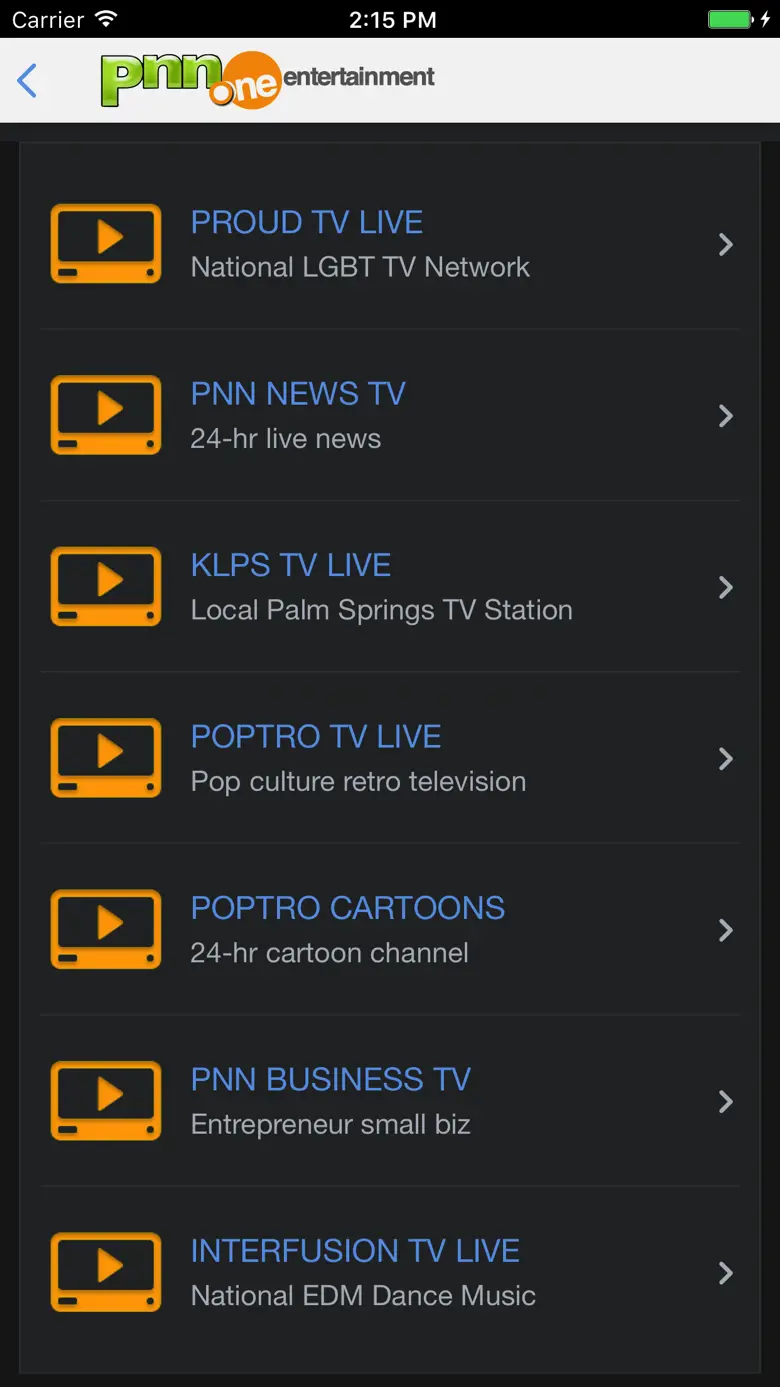Select PNN NEWS TV 24-hr live news
Image resolution: width=780 pixels, height=1387 pixels.
pos(390,415)
